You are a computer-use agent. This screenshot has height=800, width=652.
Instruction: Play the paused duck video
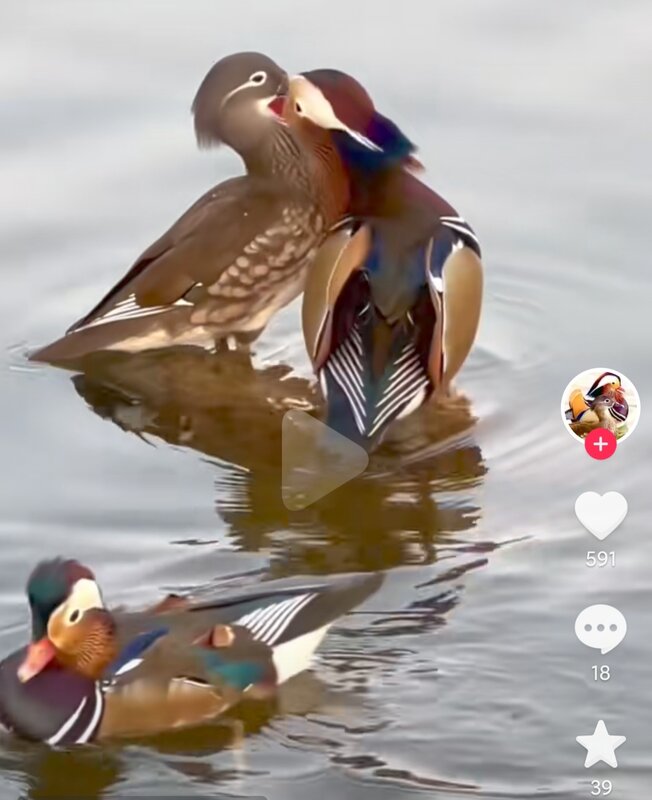tap(322, 460)
